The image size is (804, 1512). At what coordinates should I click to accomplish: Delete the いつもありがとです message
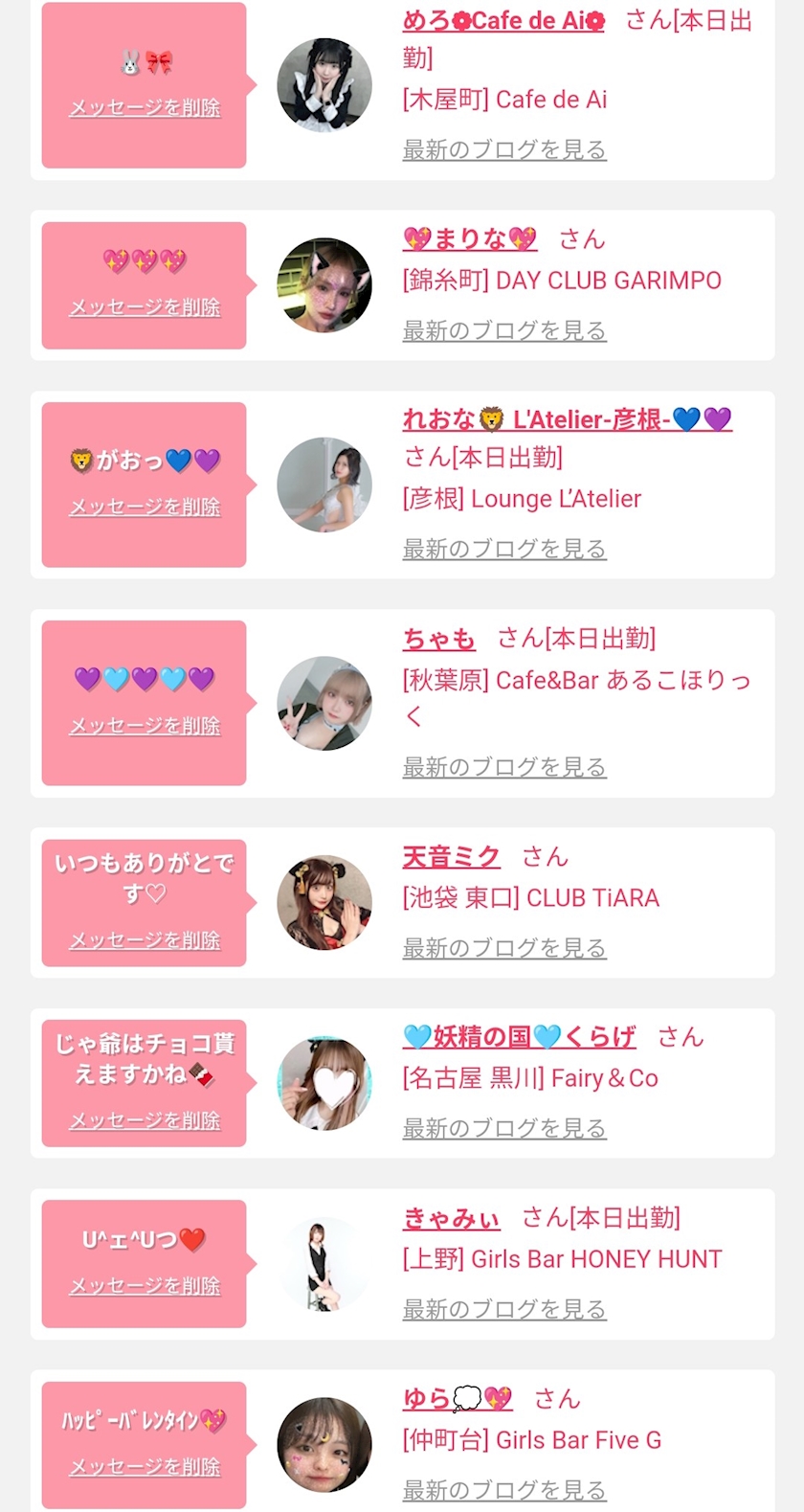145,940
